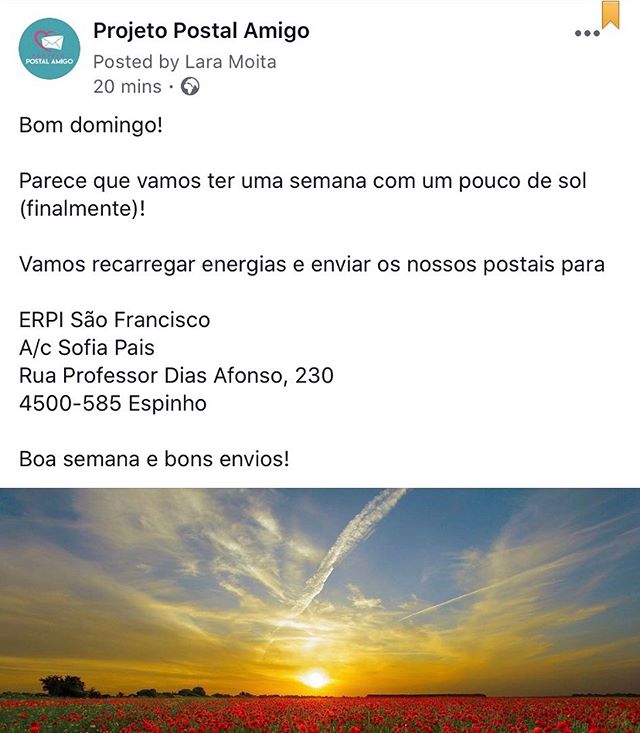Screen dimensions: 640x733
Task: Open the Projeto Postal Amigo page name
Action: click(201, 31)
